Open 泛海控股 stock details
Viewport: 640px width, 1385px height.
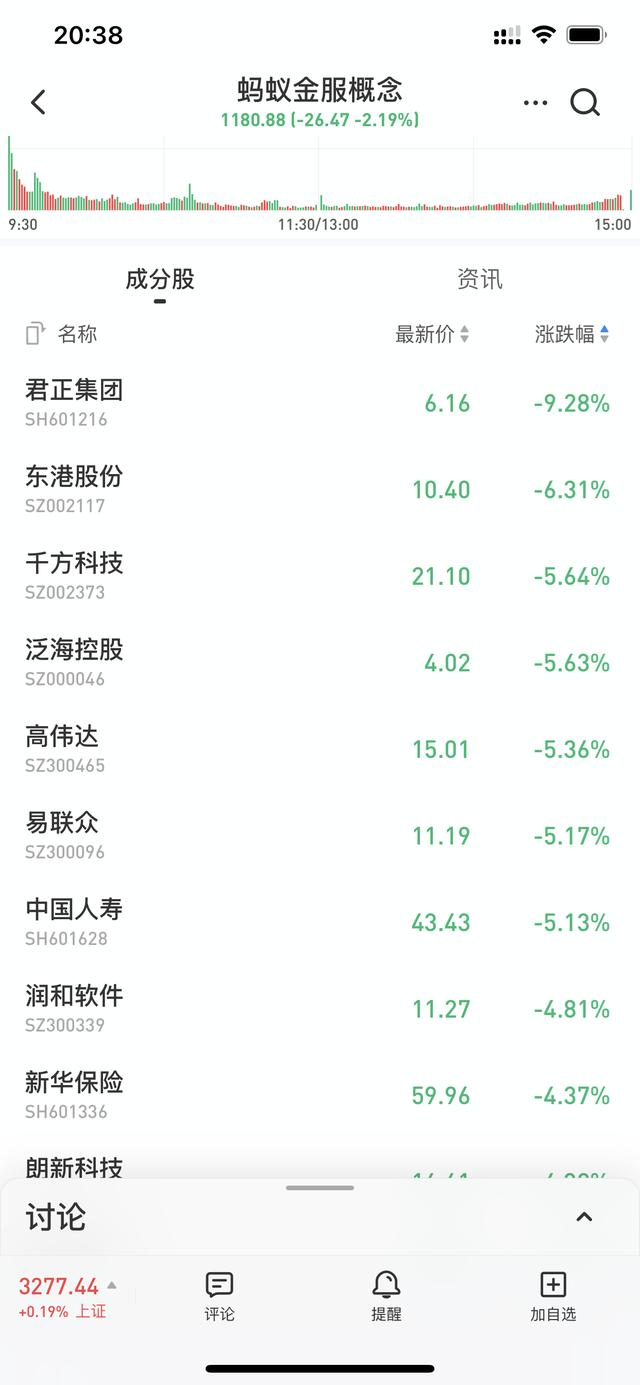click(x=320, y=662)
